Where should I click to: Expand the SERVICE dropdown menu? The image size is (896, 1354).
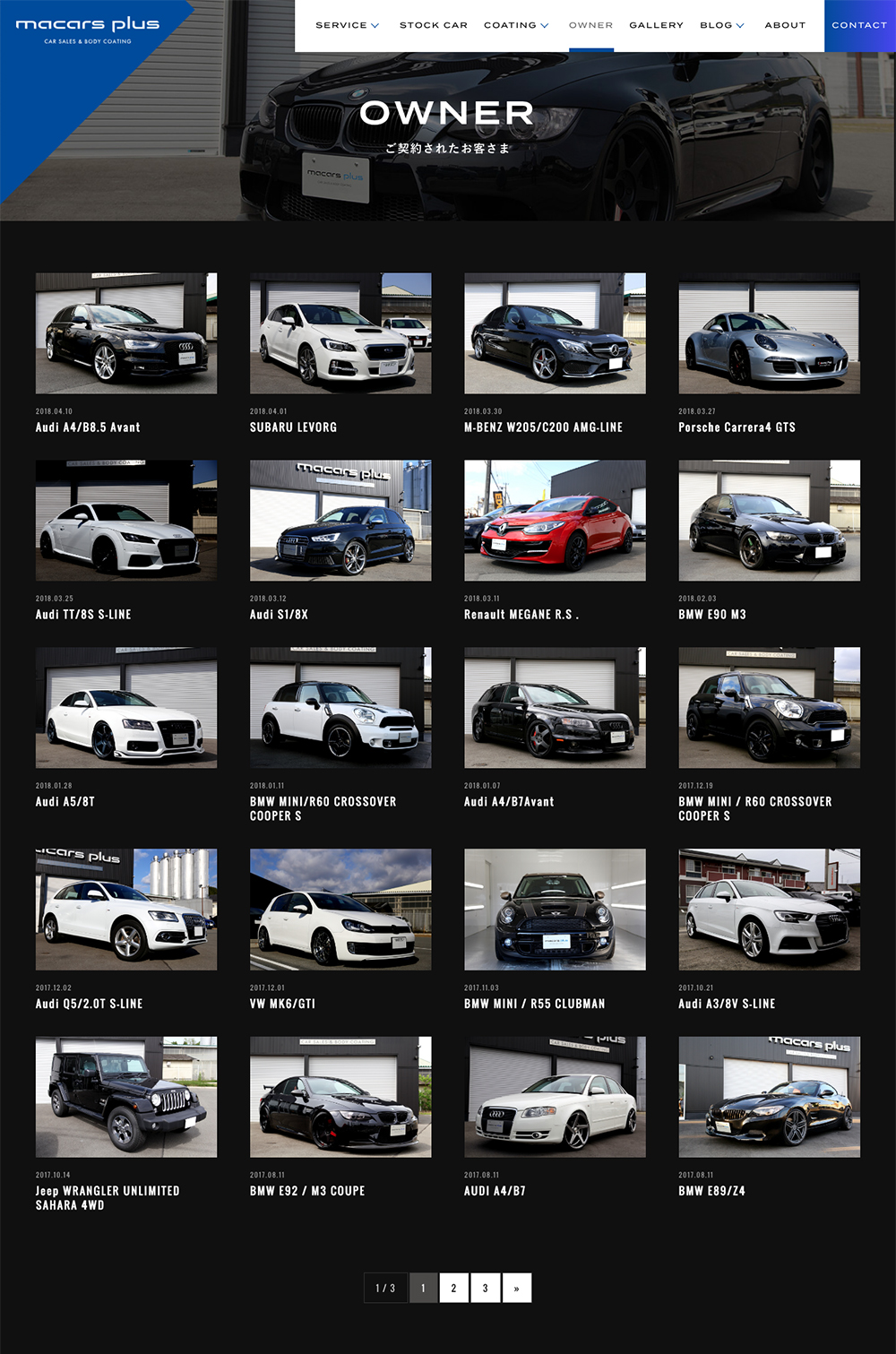click(347, 25)
